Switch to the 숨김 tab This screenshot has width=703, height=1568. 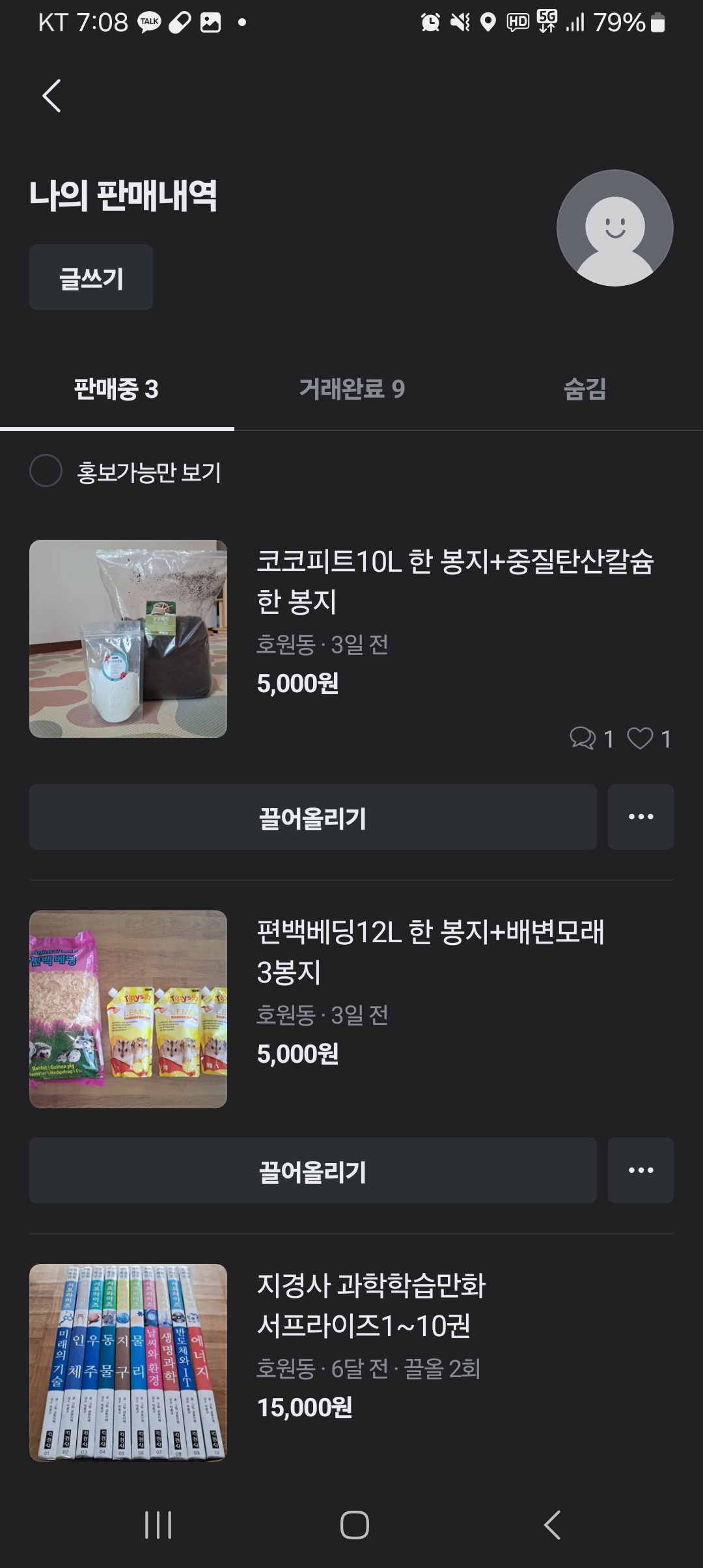pos(585,389)
